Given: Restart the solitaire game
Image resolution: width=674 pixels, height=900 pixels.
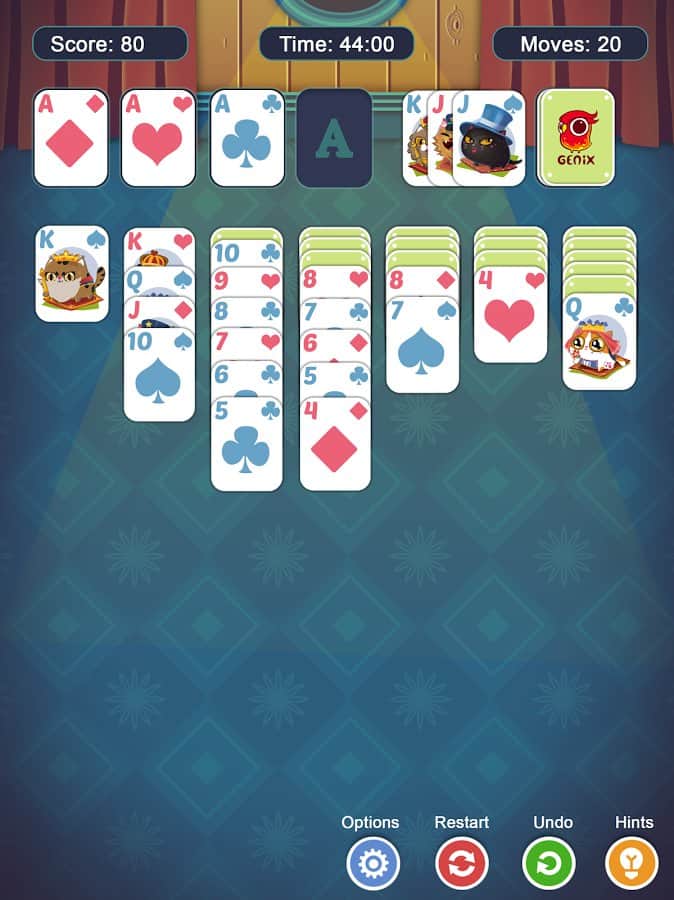Looking at the screenshot, I should pos(461,862).
